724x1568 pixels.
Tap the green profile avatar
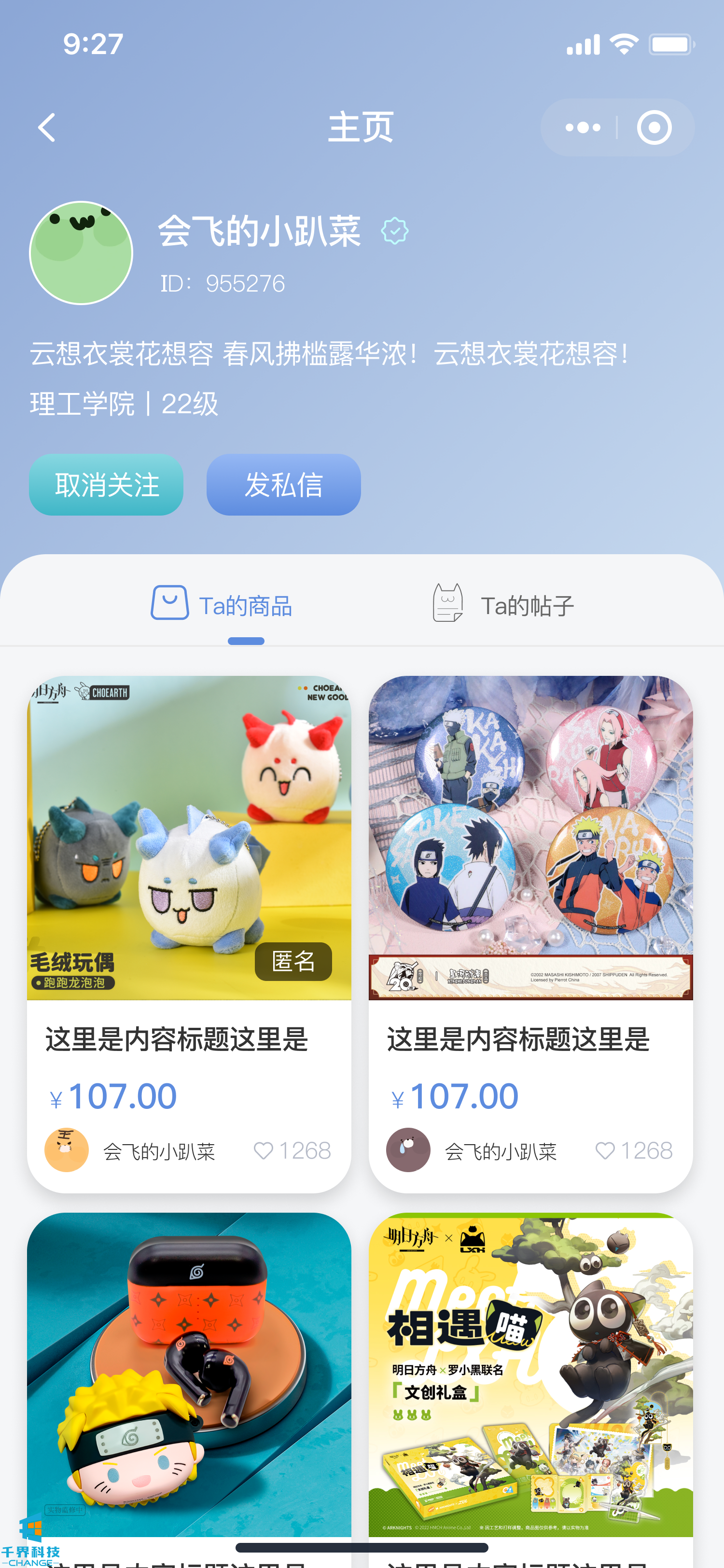[x=81, y=252]
